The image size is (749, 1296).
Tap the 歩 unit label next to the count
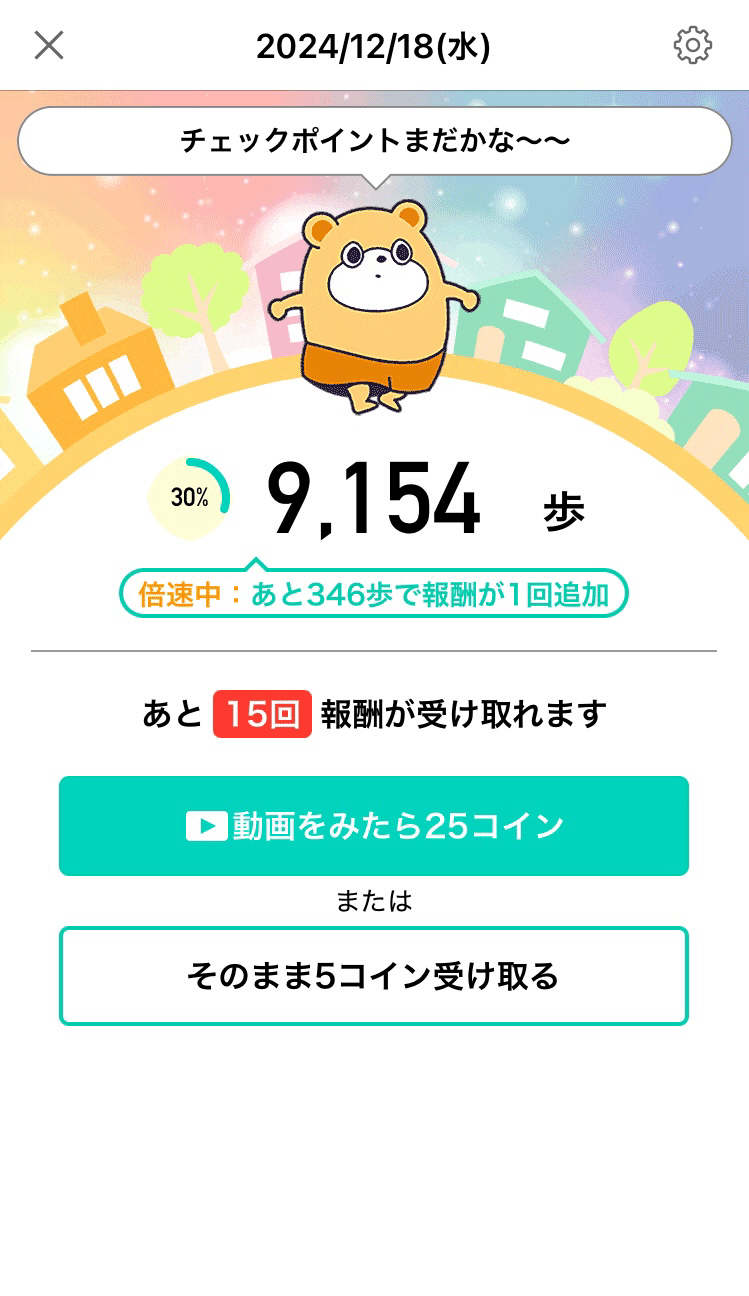(x=566, y=508)
